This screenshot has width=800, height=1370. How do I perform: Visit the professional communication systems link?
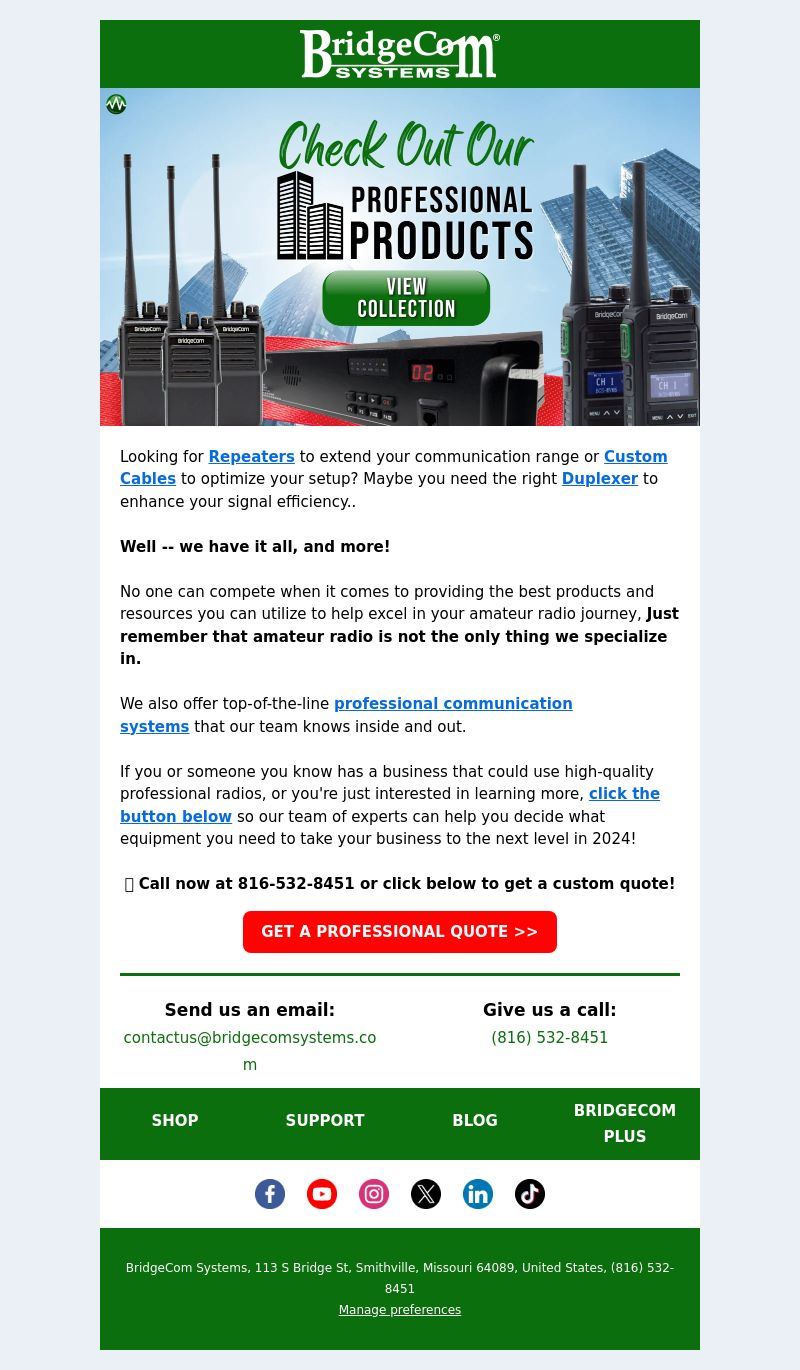(452, 704)
